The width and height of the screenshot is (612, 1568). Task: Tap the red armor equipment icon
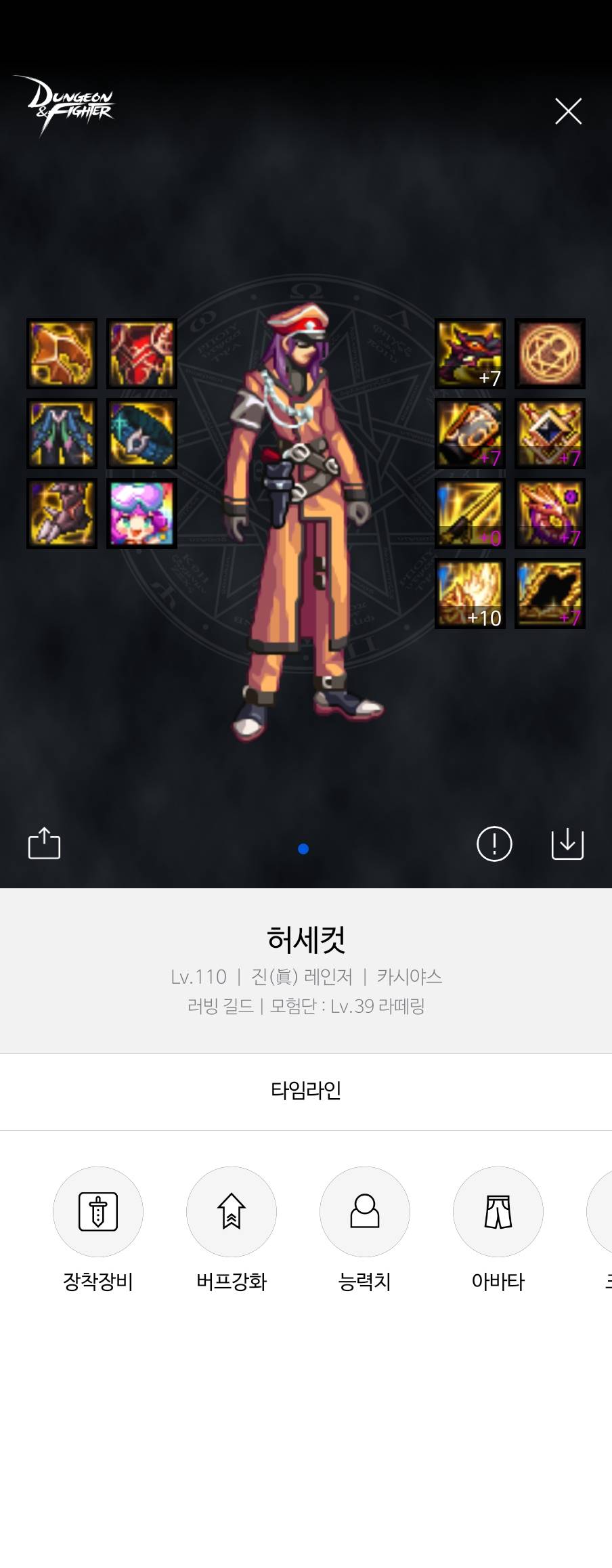pyautogui.click(x=141, y=354)
